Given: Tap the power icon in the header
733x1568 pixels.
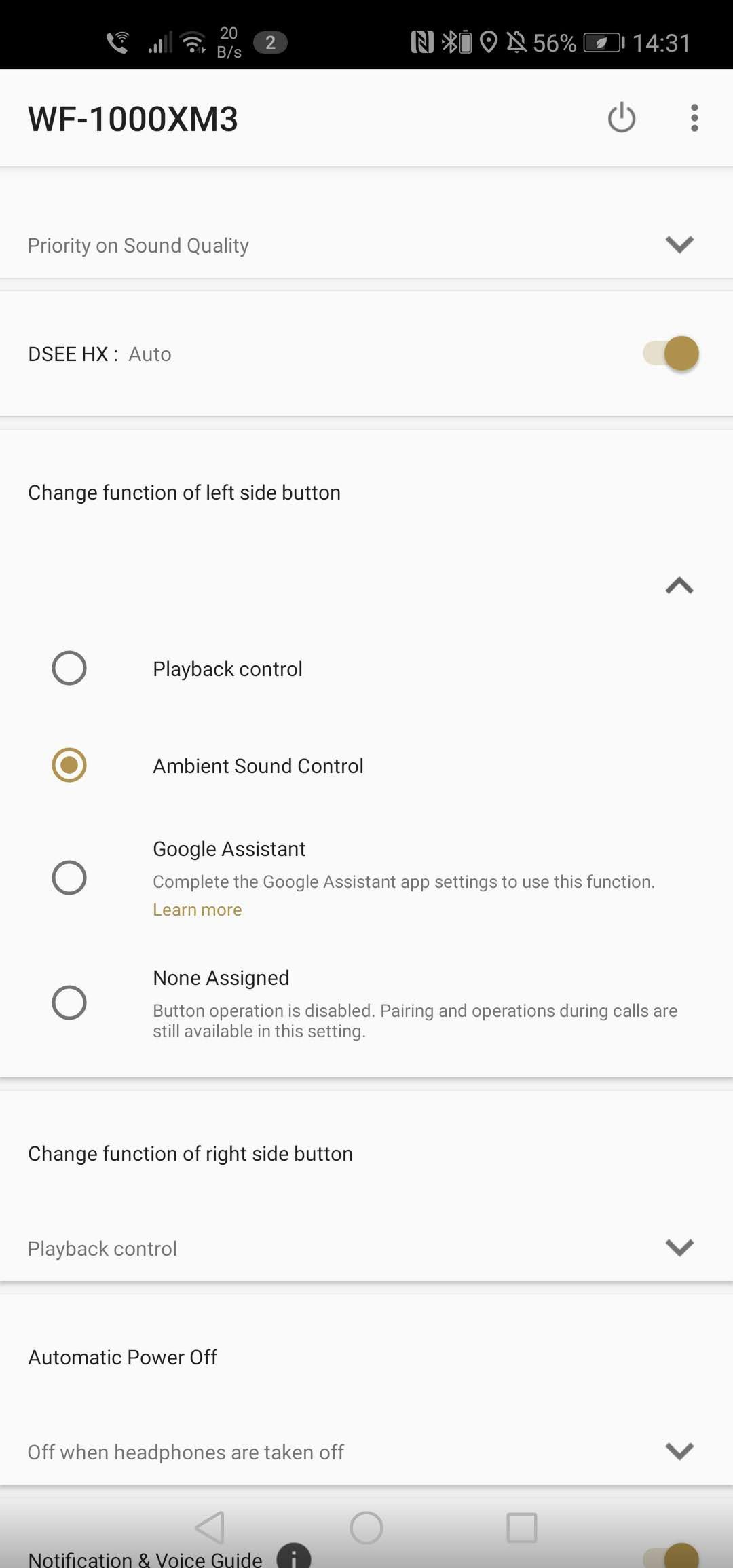Looking at the screenshot, I should (621, 118).
